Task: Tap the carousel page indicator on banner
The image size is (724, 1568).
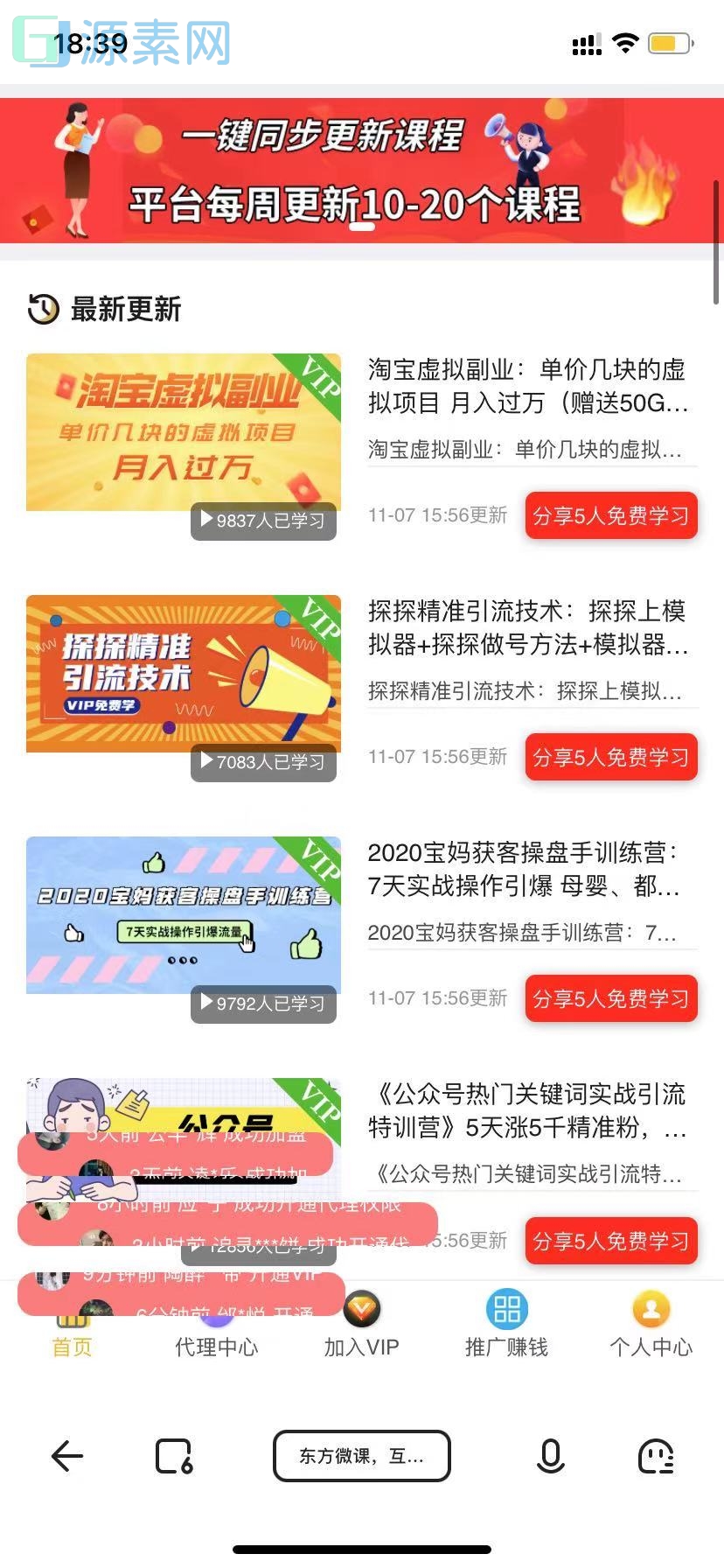Action: click(x=361, y=227)
